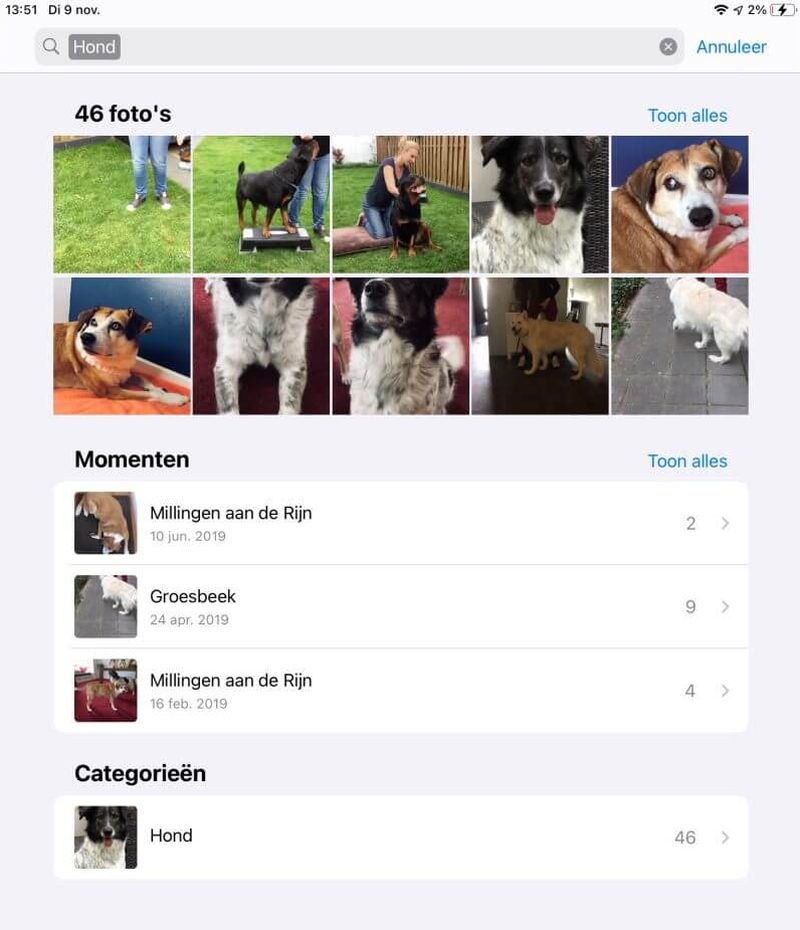Viewport: 800px width, 930px height.
Task: Open photo of Rottweiler standing on step platform
Action: (261, 204)
